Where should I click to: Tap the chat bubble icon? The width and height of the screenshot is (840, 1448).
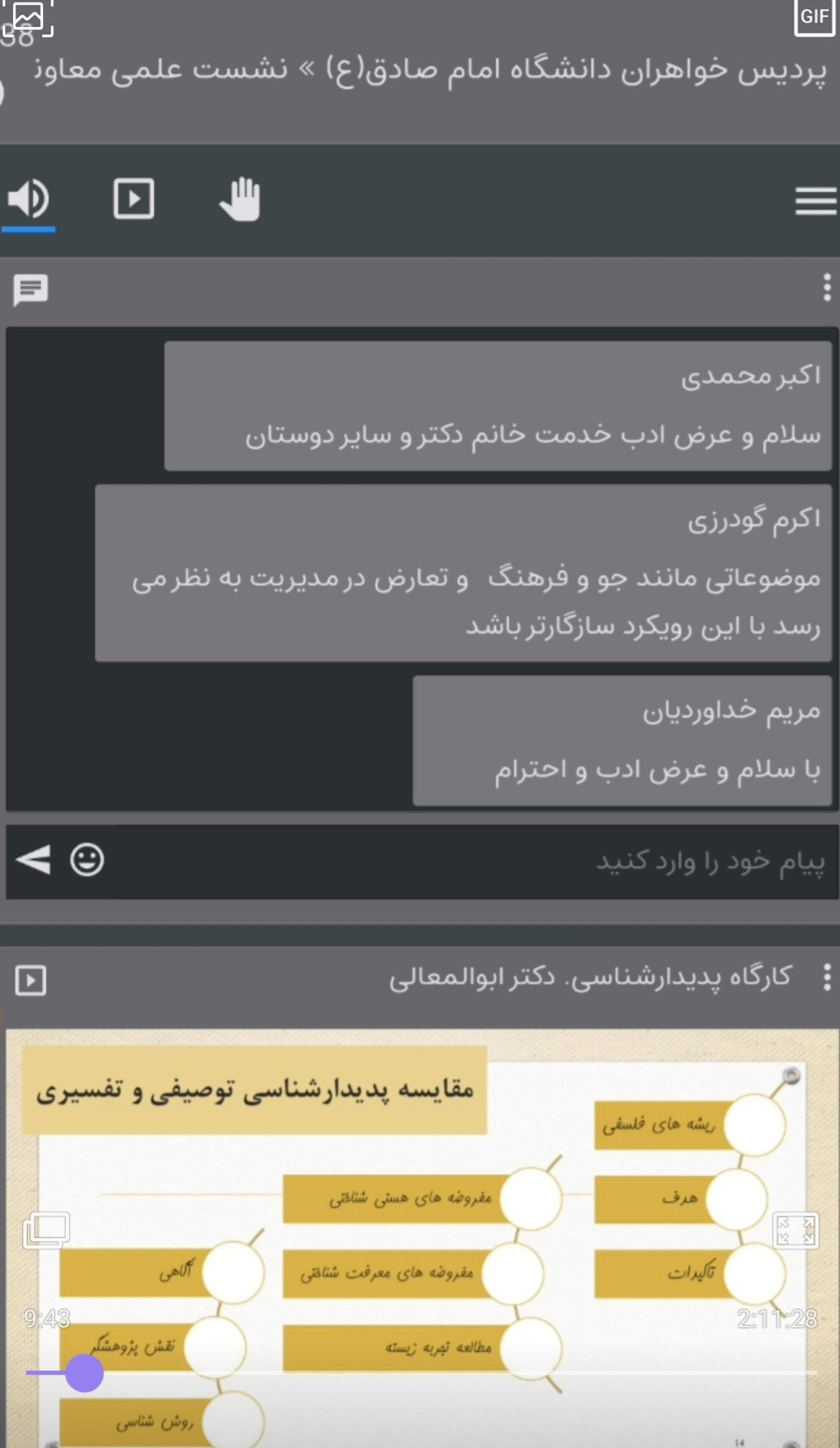(30, 290)
